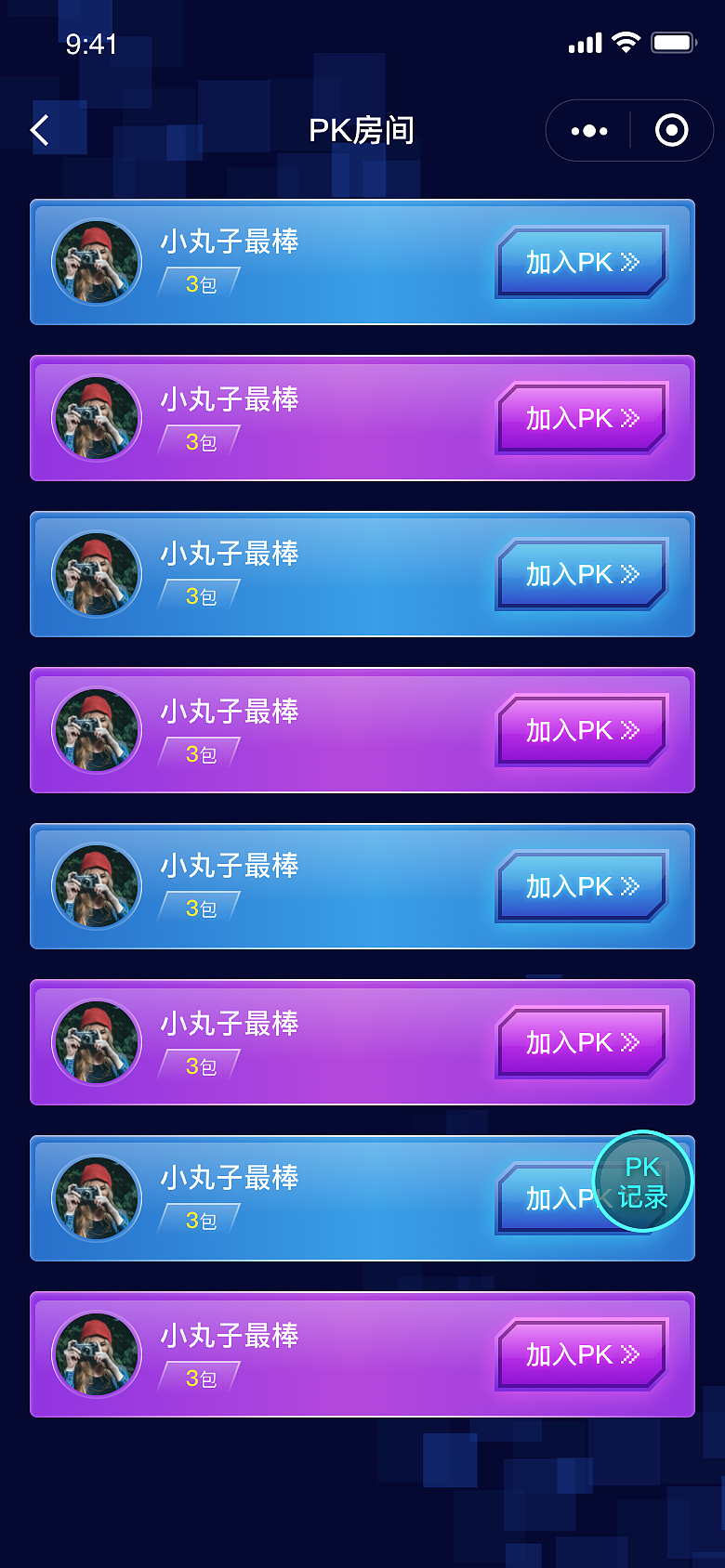Tap the battery icon in the status bar
725x1568 pixels.
674,41
